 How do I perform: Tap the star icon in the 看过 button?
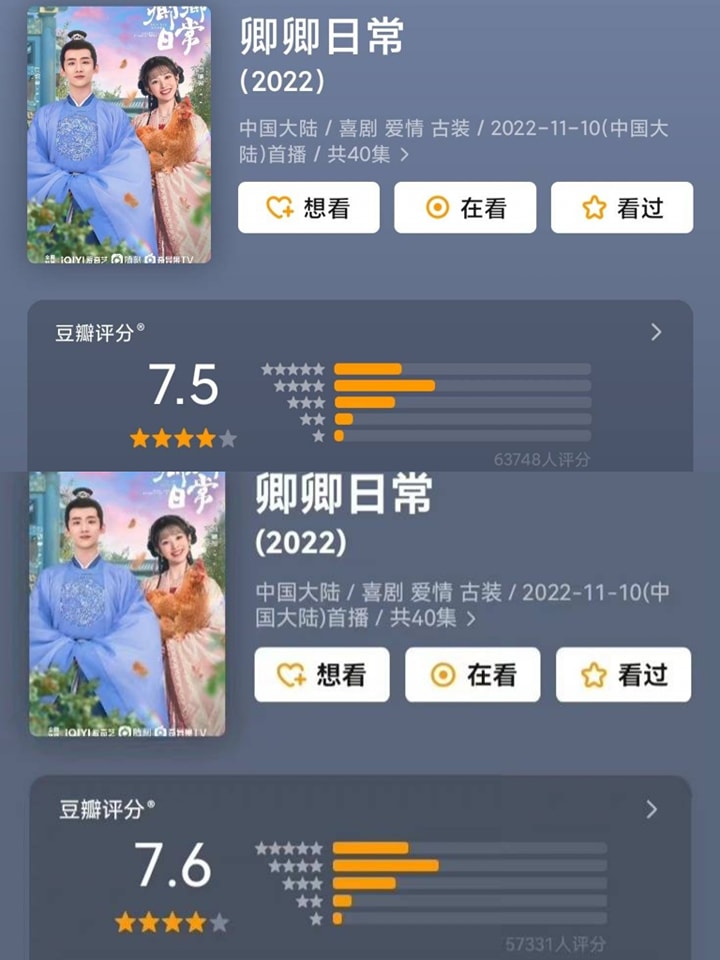pyautogui.click(x=593, y=206)
